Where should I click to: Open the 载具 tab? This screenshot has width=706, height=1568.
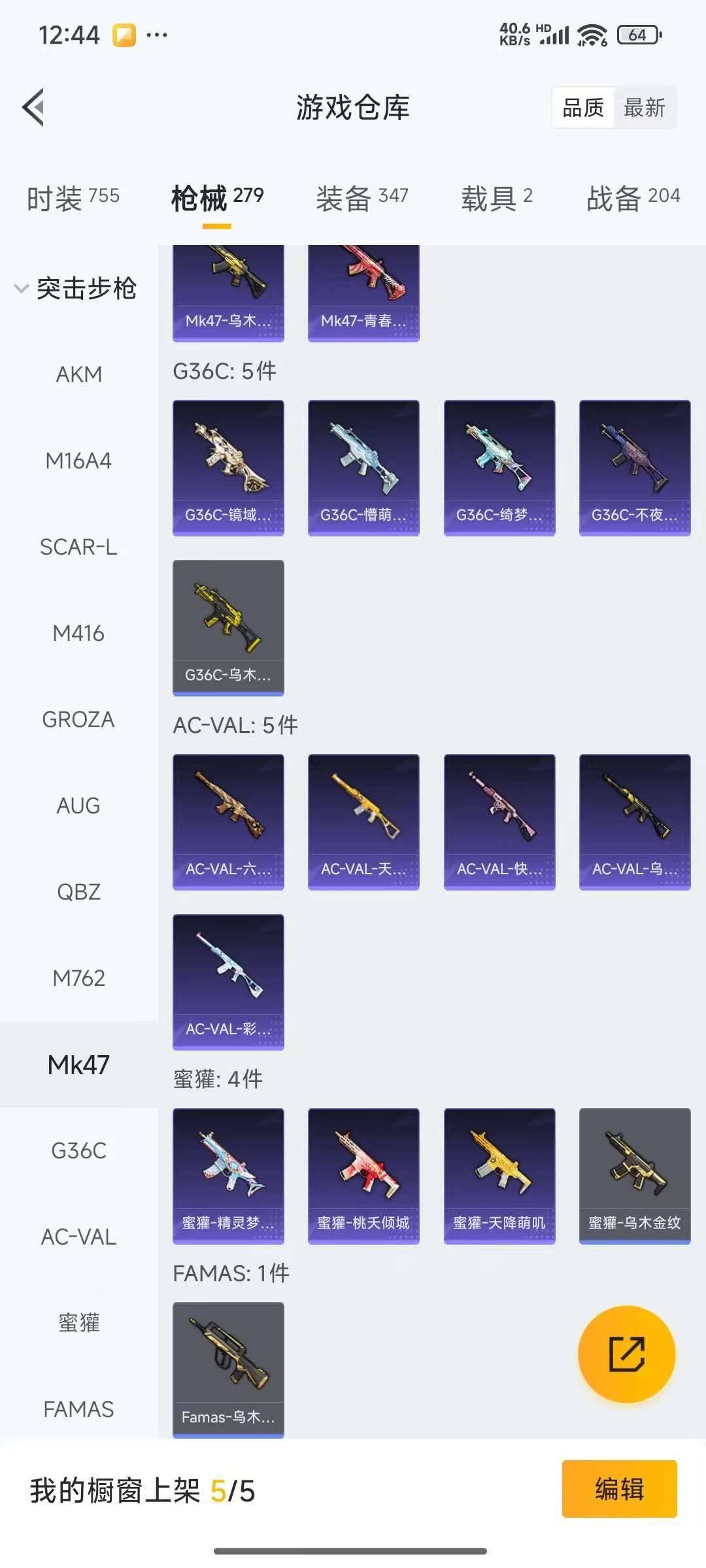pos(497,197)
